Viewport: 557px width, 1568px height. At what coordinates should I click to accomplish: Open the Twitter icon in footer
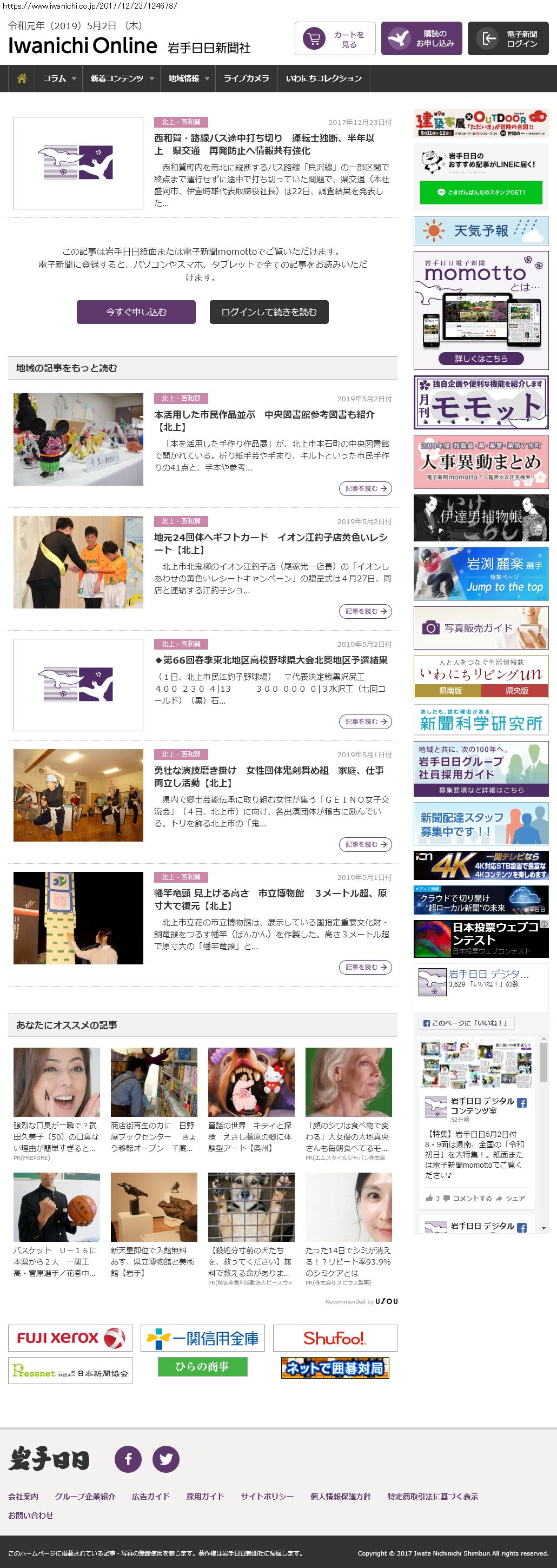[x=165, y=1459]
